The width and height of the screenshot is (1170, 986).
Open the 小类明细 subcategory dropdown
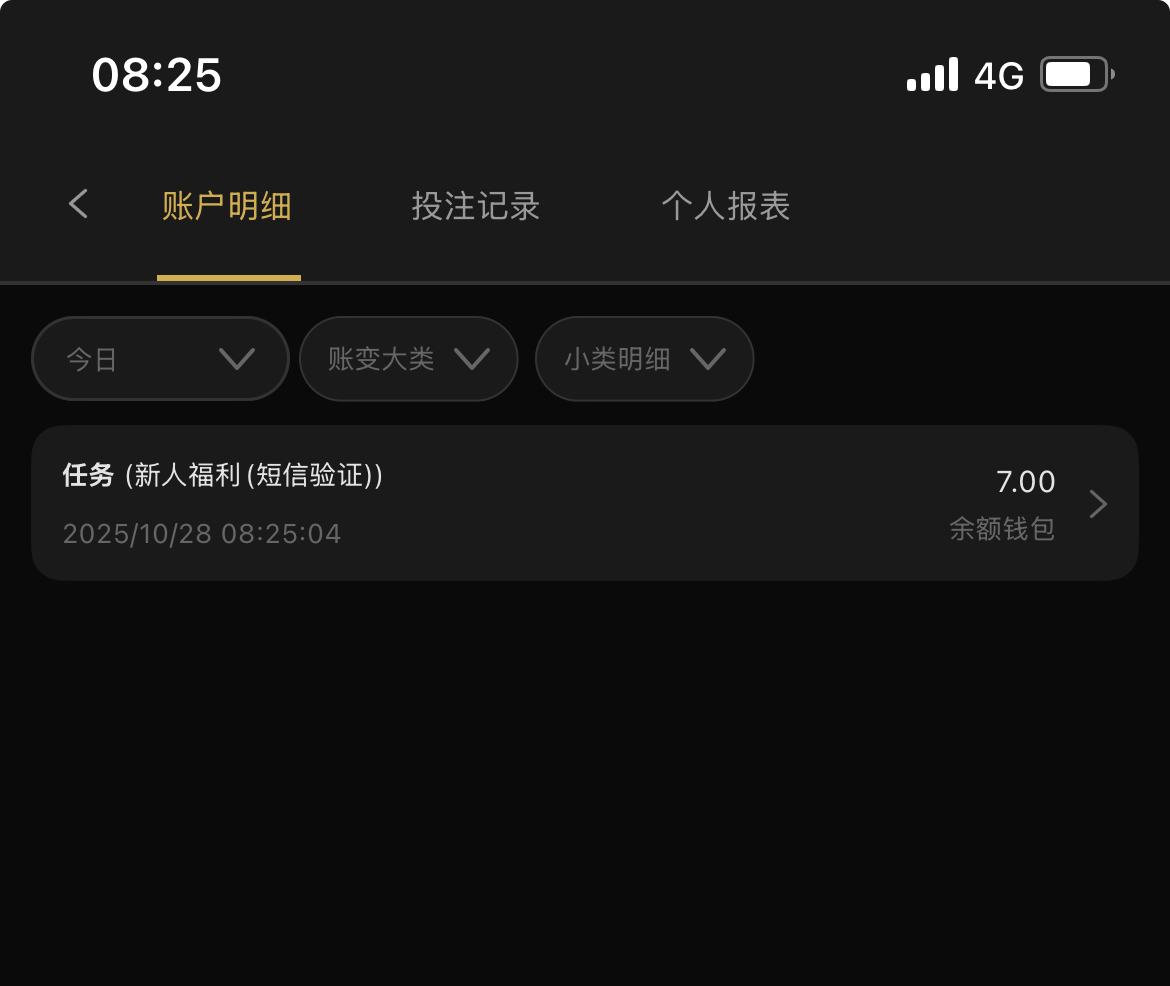[x=644, y=359]
